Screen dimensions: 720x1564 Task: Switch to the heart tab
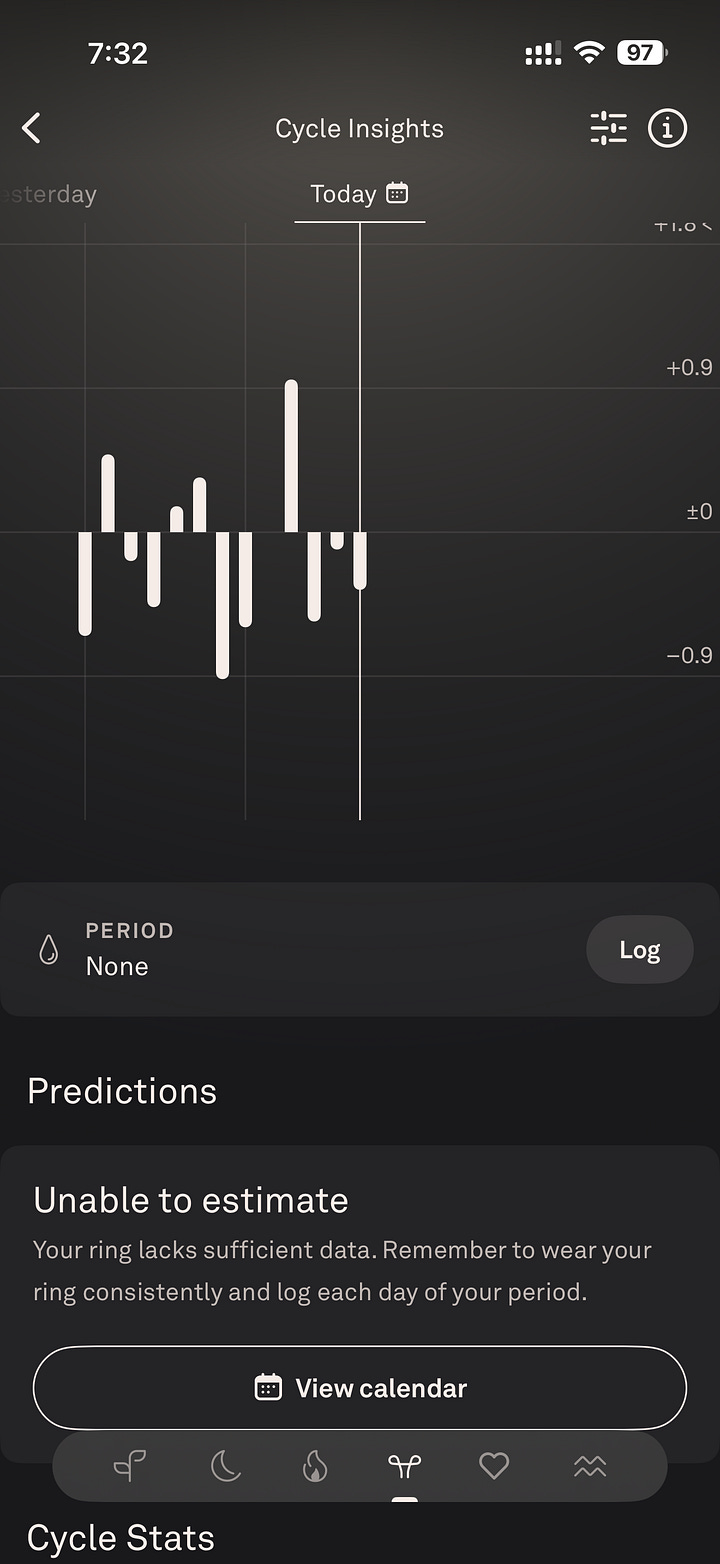click(x=494, y=1467)
